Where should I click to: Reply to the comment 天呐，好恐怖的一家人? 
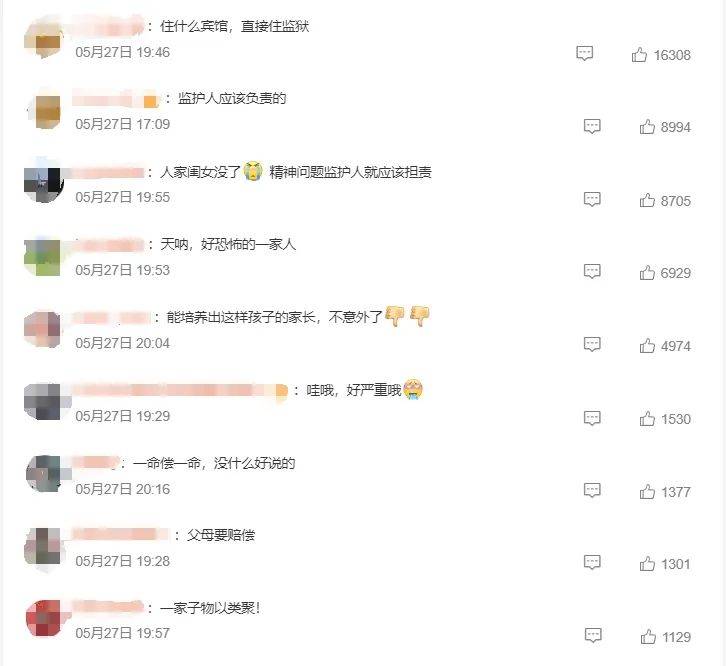point(592,272)
